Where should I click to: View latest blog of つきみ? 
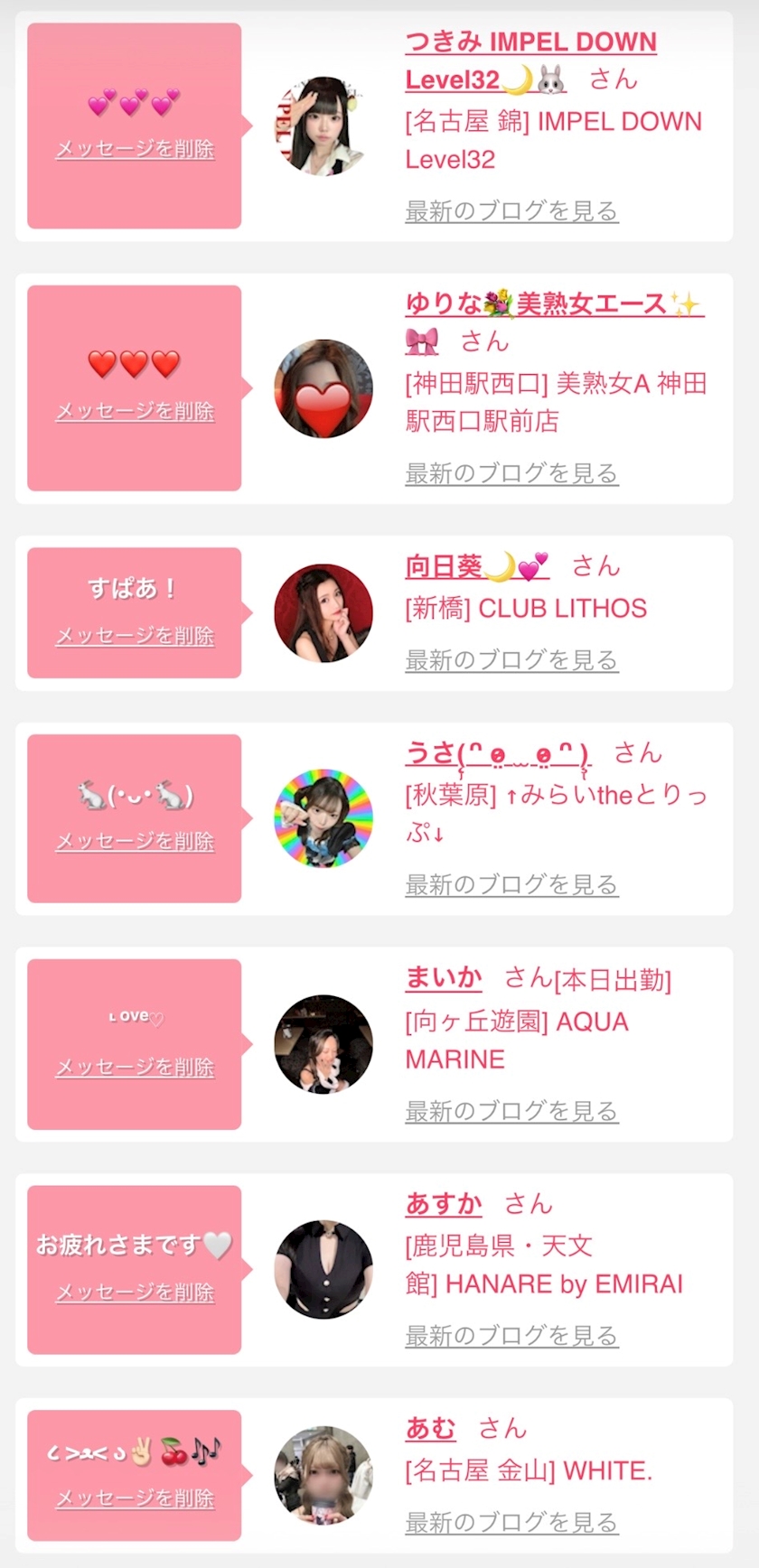point(511,211)
